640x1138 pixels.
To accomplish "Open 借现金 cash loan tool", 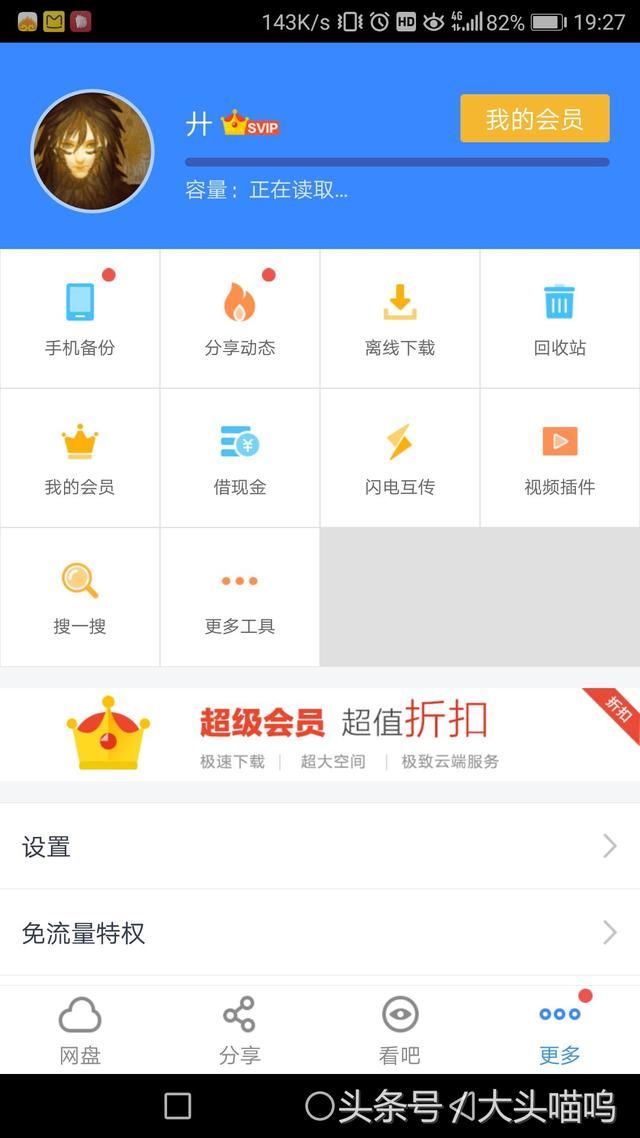I will click(x=240, y=458).
